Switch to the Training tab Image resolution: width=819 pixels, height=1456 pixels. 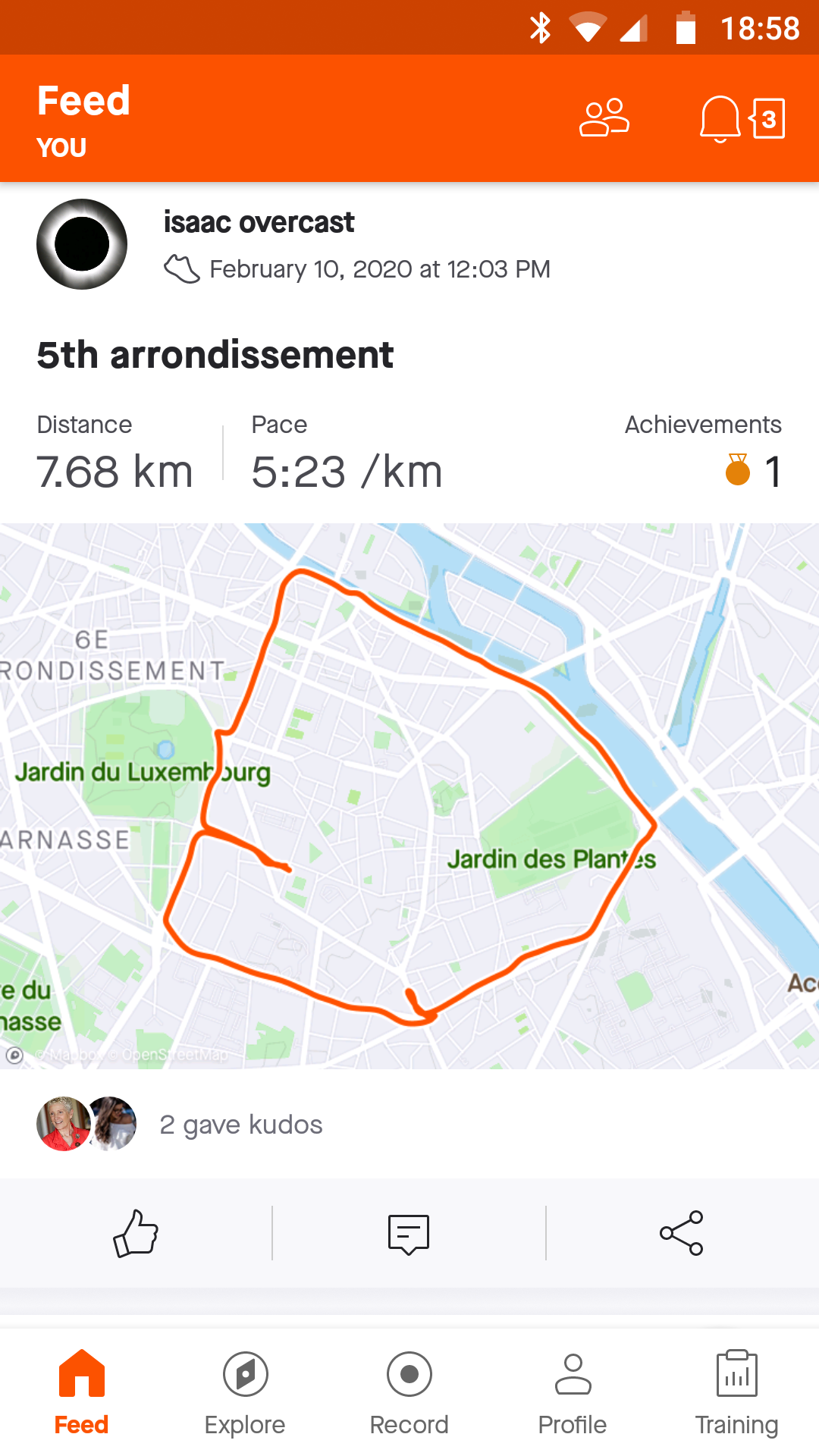click(737, 1394)
